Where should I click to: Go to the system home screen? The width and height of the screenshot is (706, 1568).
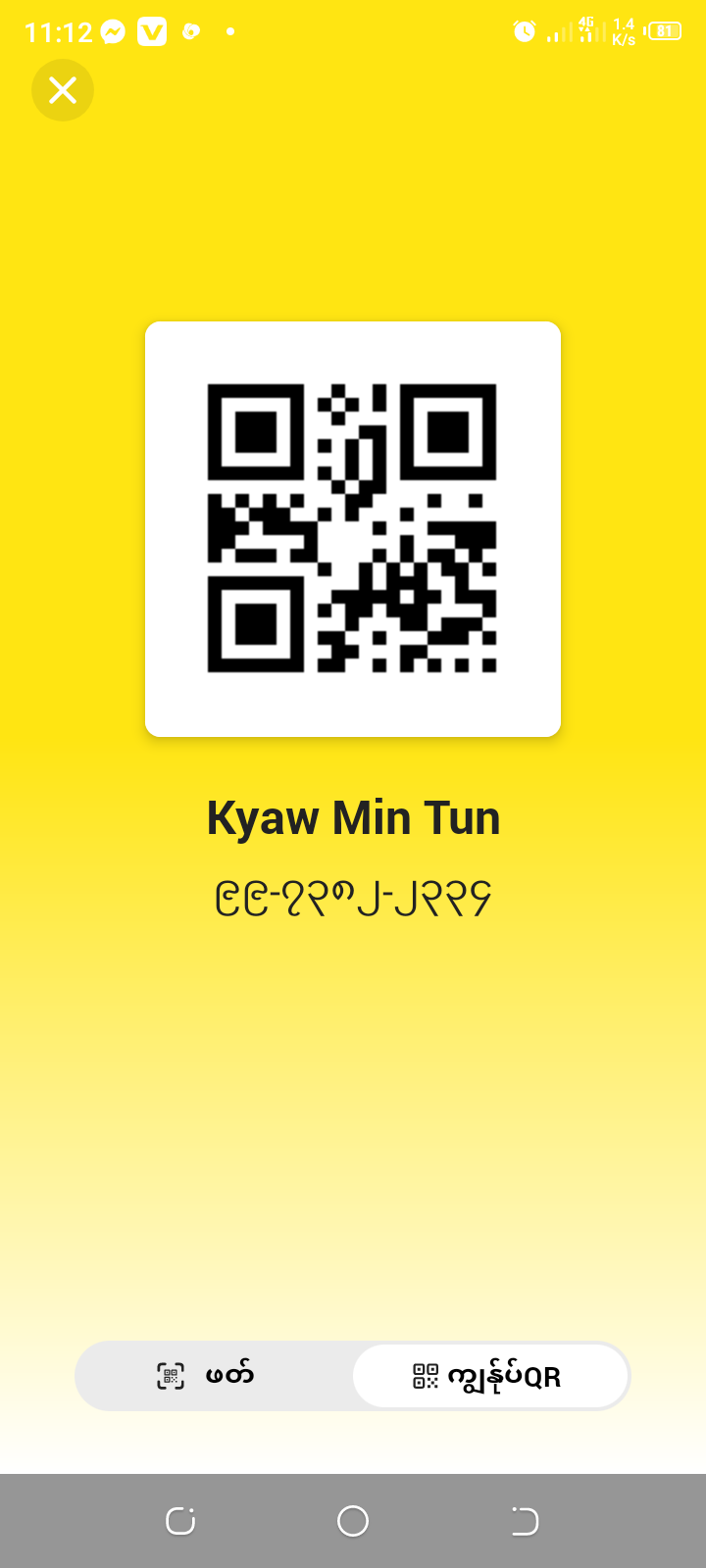[x=353, y=1521]
